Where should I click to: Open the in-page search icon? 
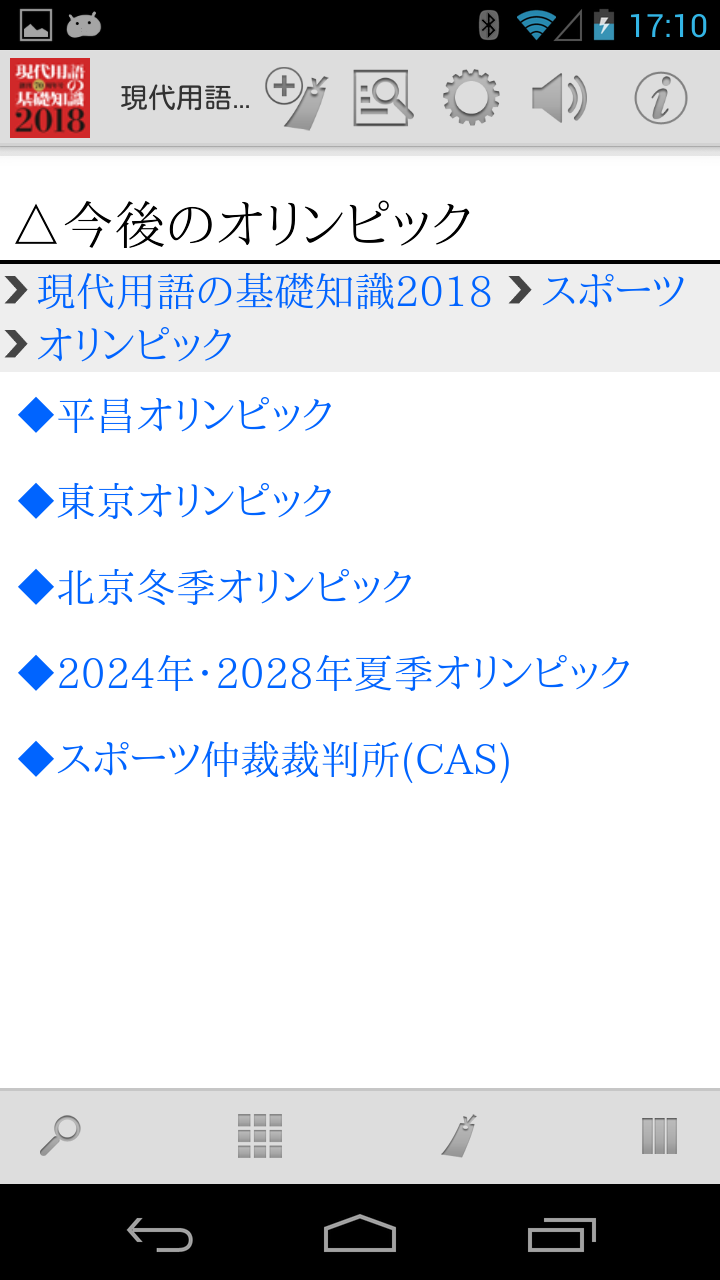[x=382, y=98]
